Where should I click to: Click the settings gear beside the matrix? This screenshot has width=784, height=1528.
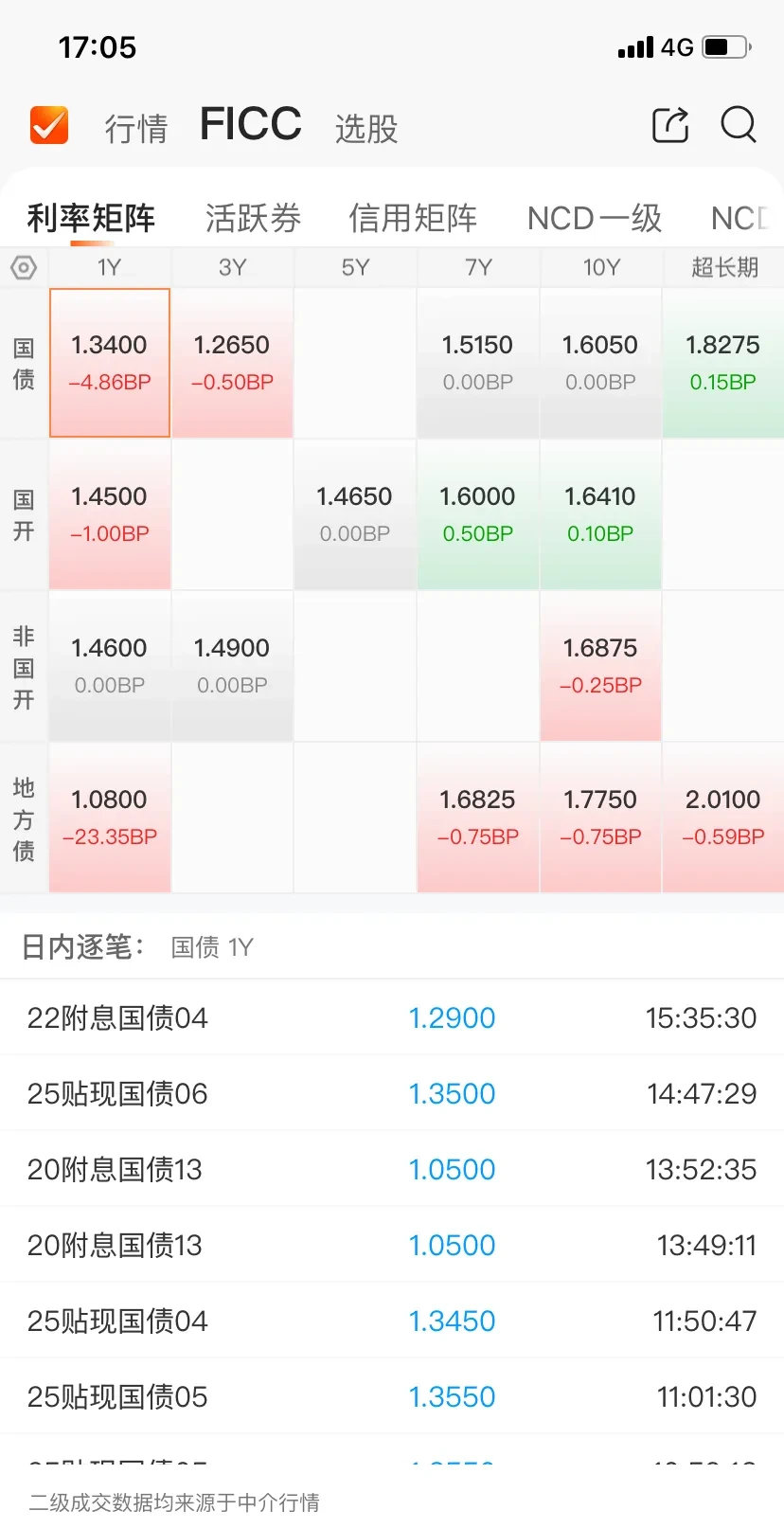point(23,267)
